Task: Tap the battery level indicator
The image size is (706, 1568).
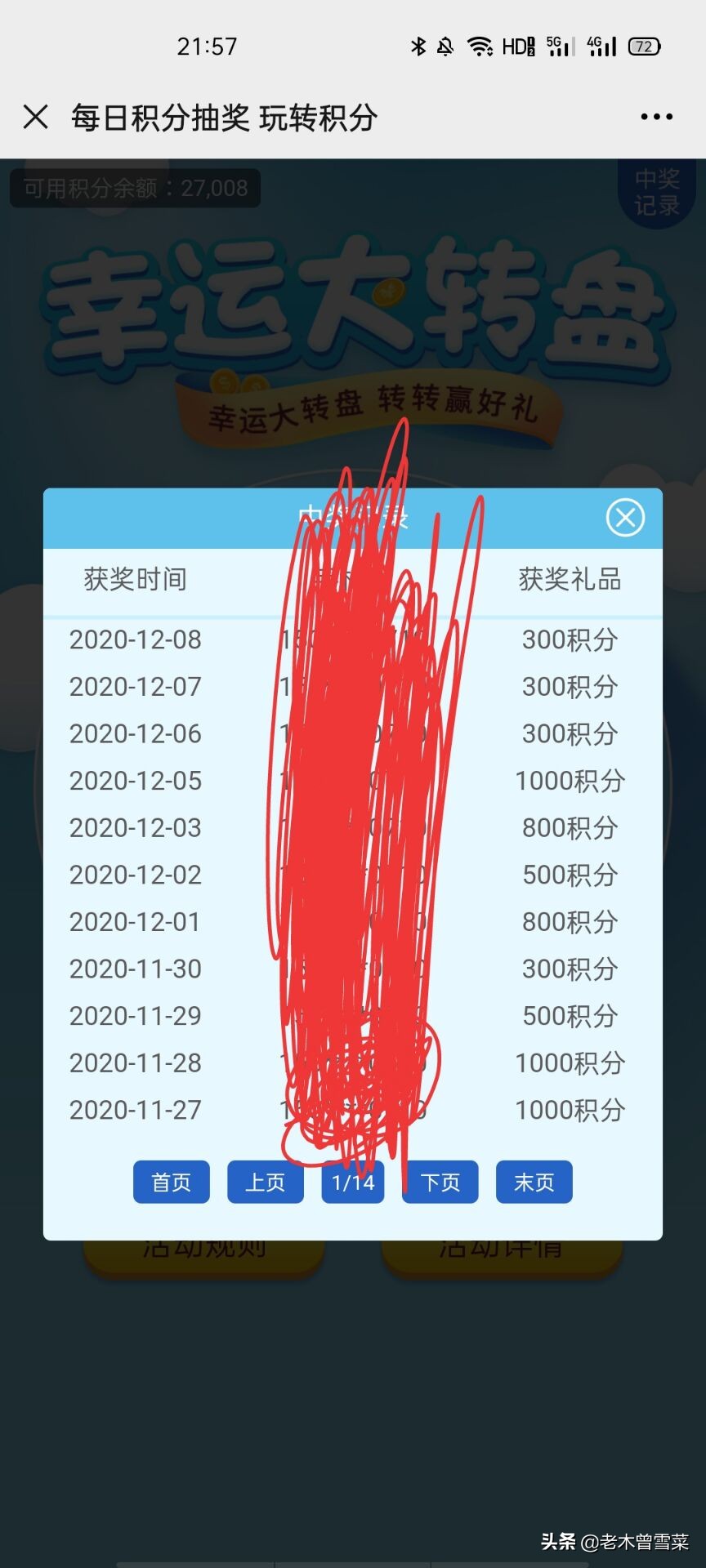Action: (643, 45)
